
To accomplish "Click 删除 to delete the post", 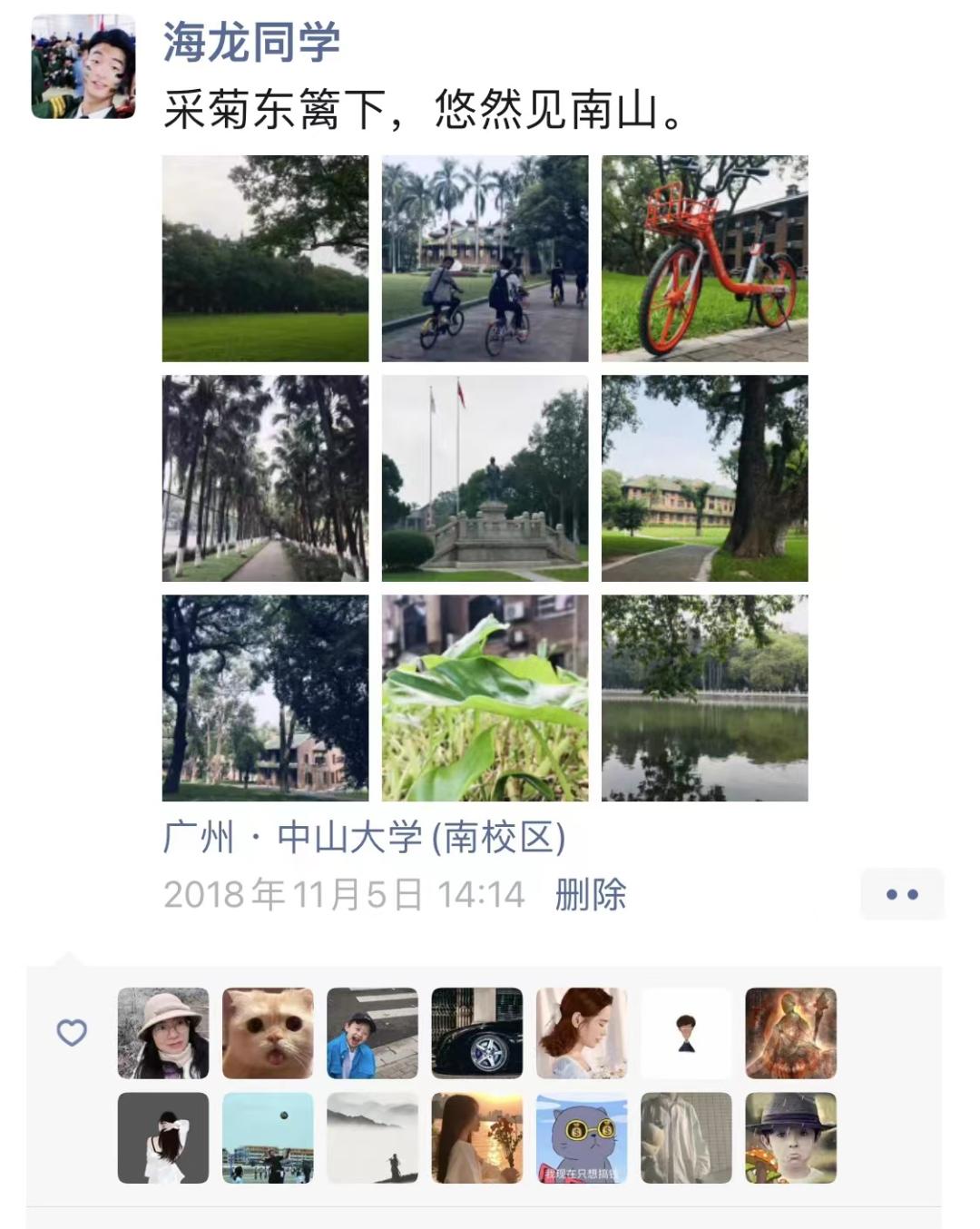I will coord(592,893).
